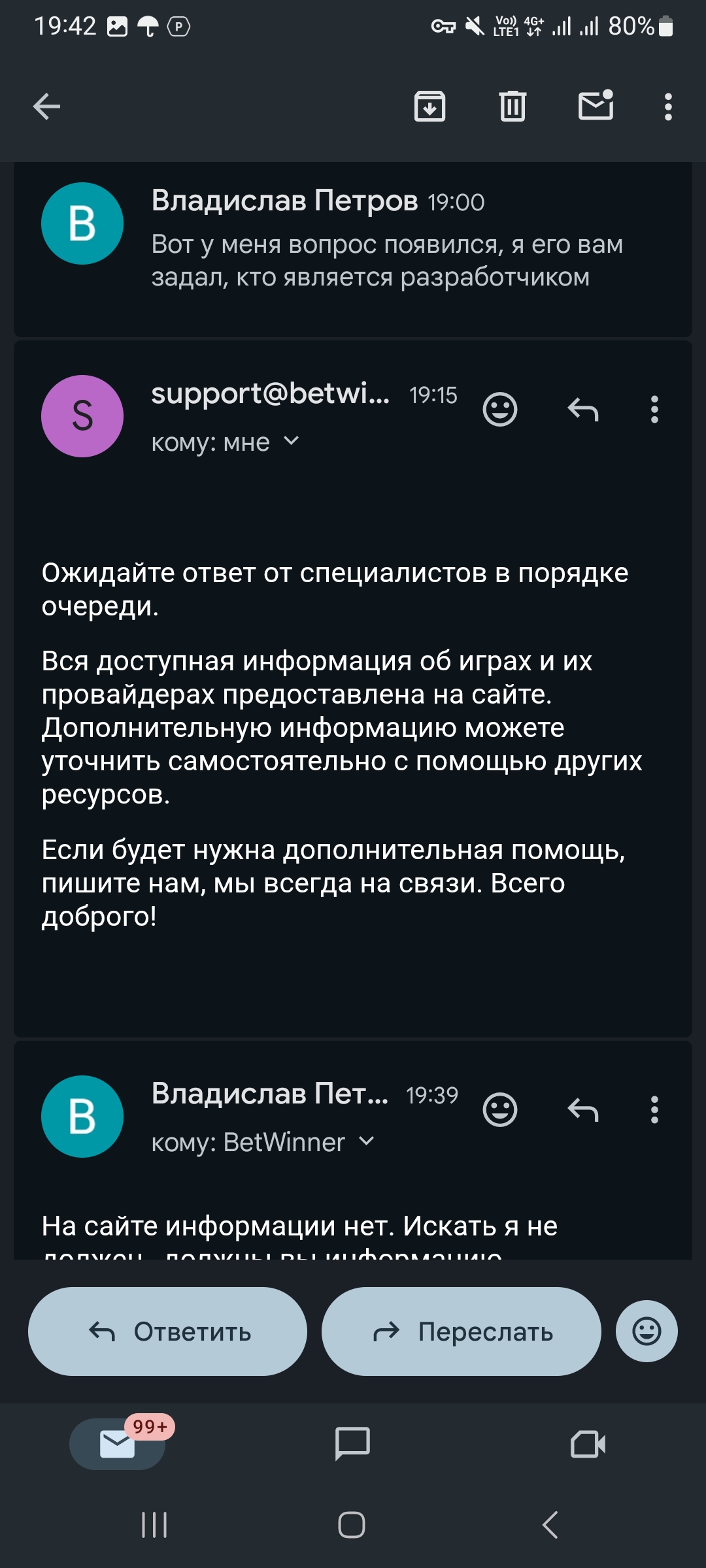This screenshot has height=1568, width=706.
Task: Go back to the inbox list
Action: click(x=47, y=106)
